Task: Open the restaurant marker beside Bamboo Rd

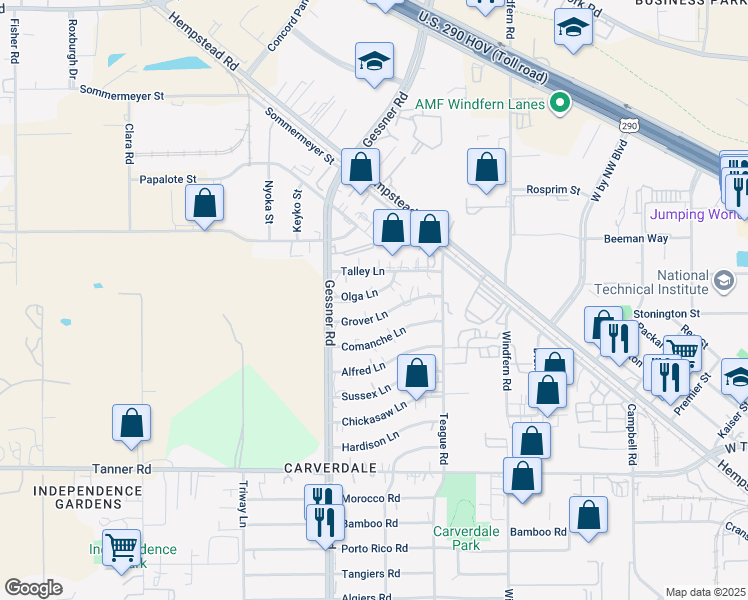Action: (325, 525)
